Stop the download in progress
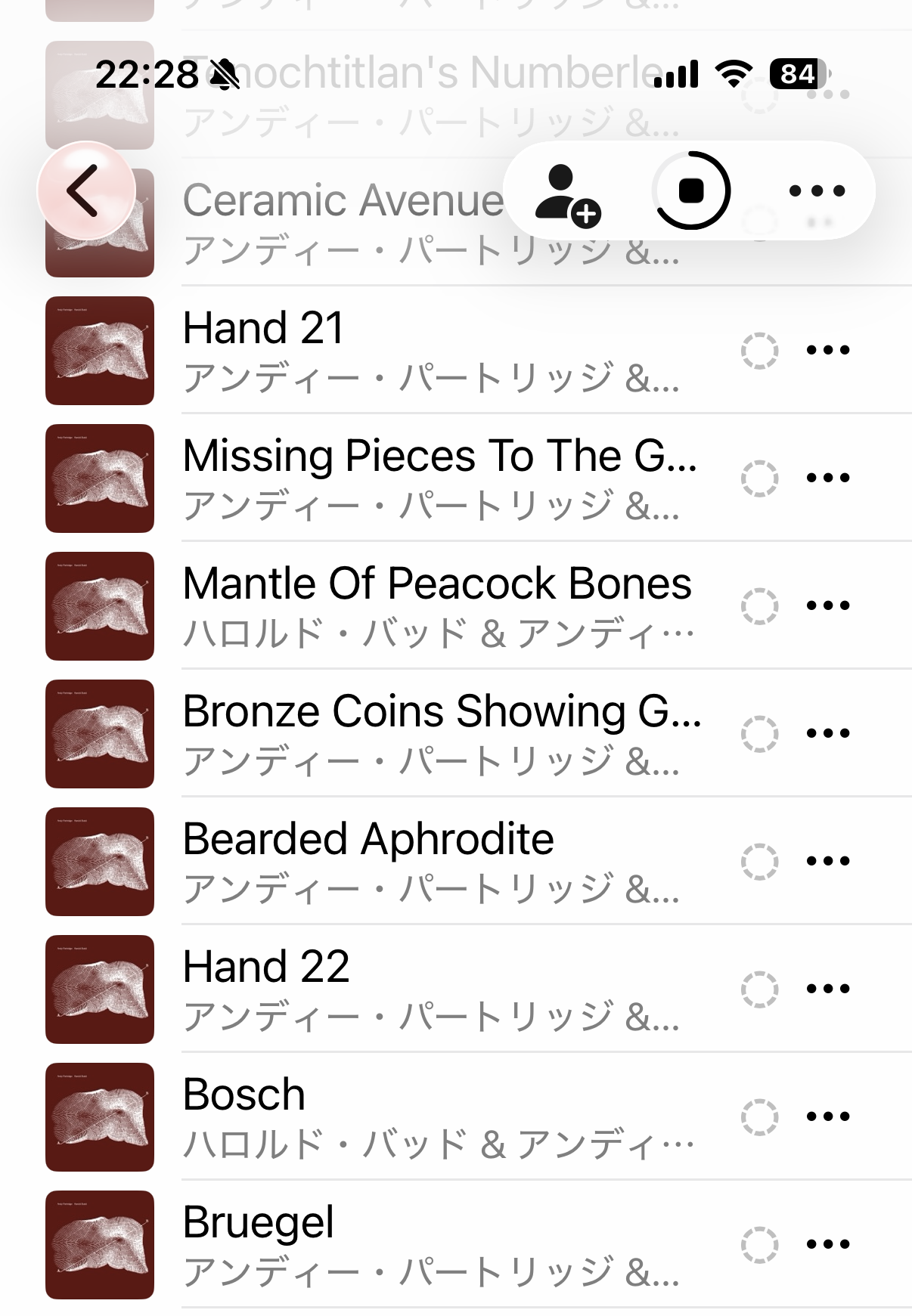 [x=691, y=190]
